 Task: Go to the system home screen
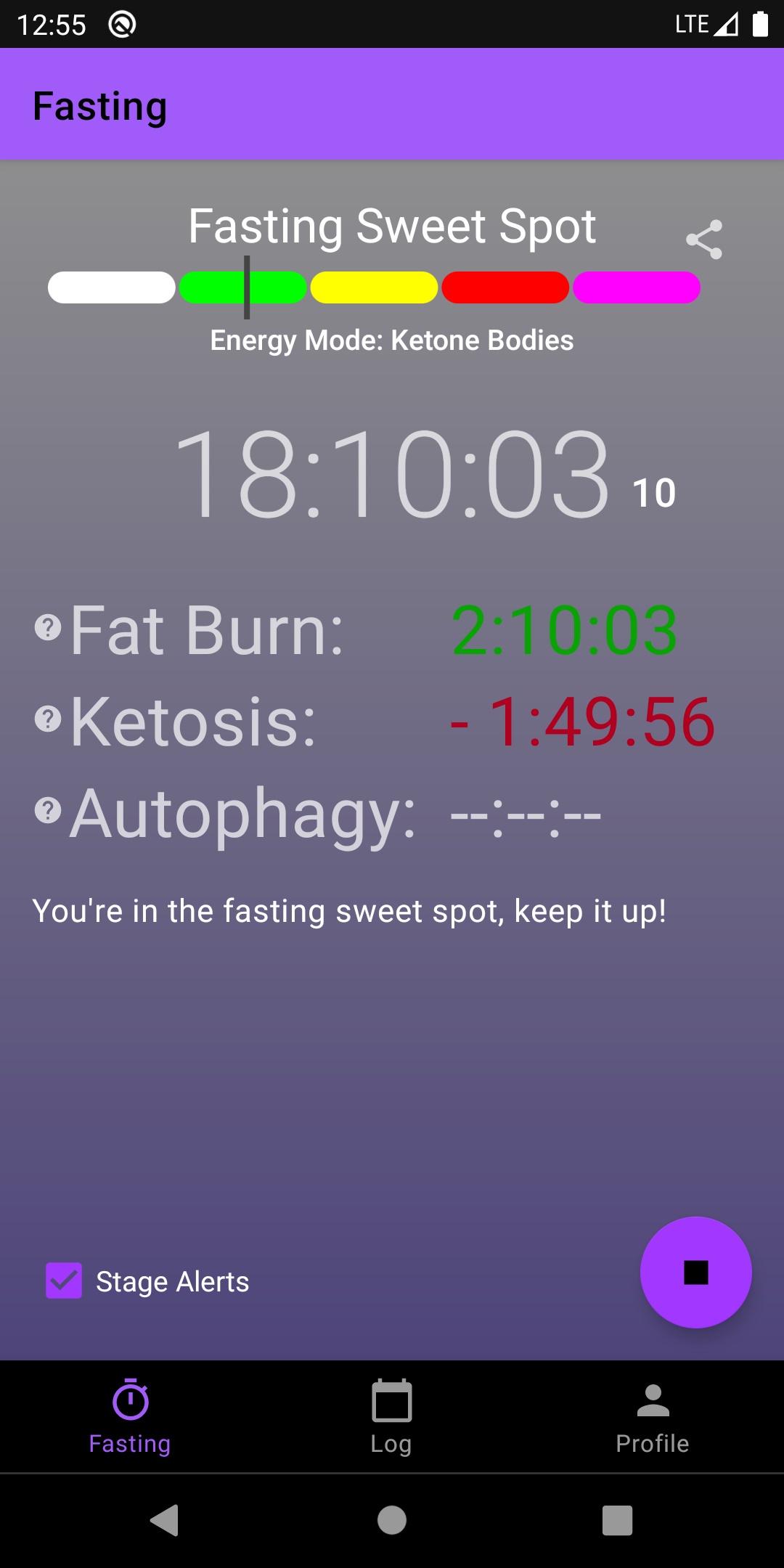(392, 1520)
